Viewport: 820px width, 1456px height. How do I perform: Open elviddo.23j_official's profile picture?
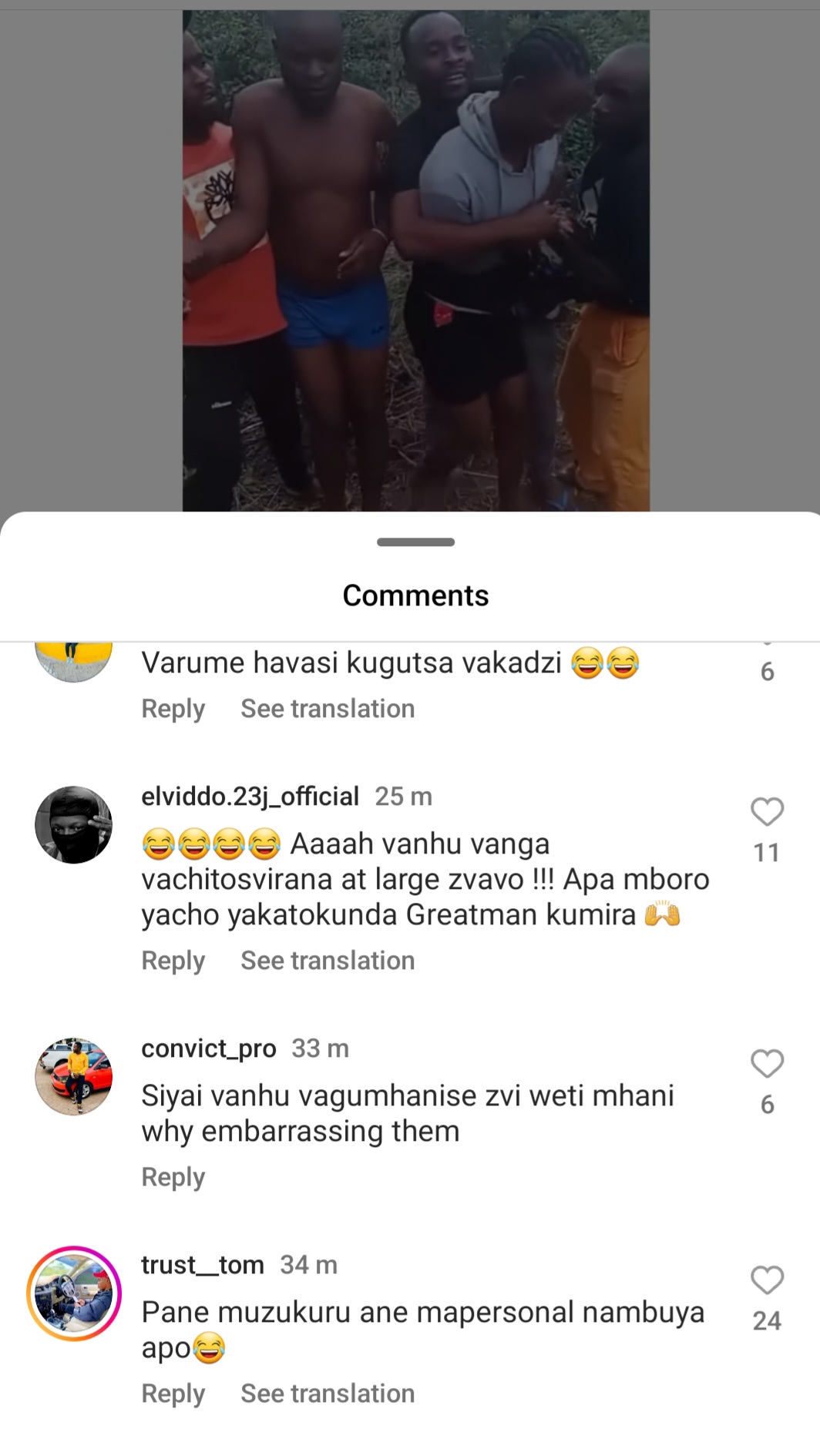74,824
